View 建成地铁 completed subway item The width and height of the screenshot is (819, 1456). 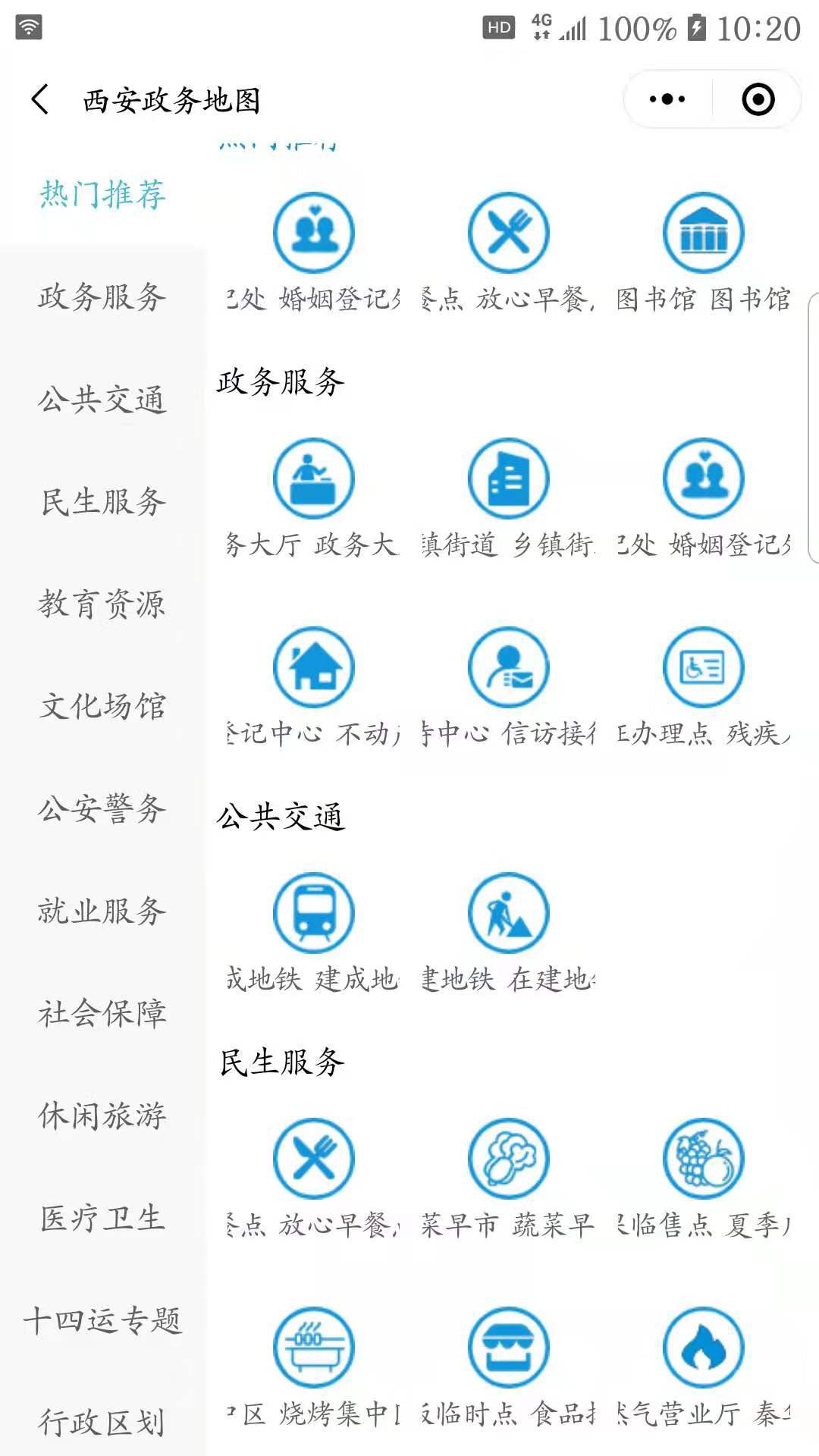pos(313,913)
